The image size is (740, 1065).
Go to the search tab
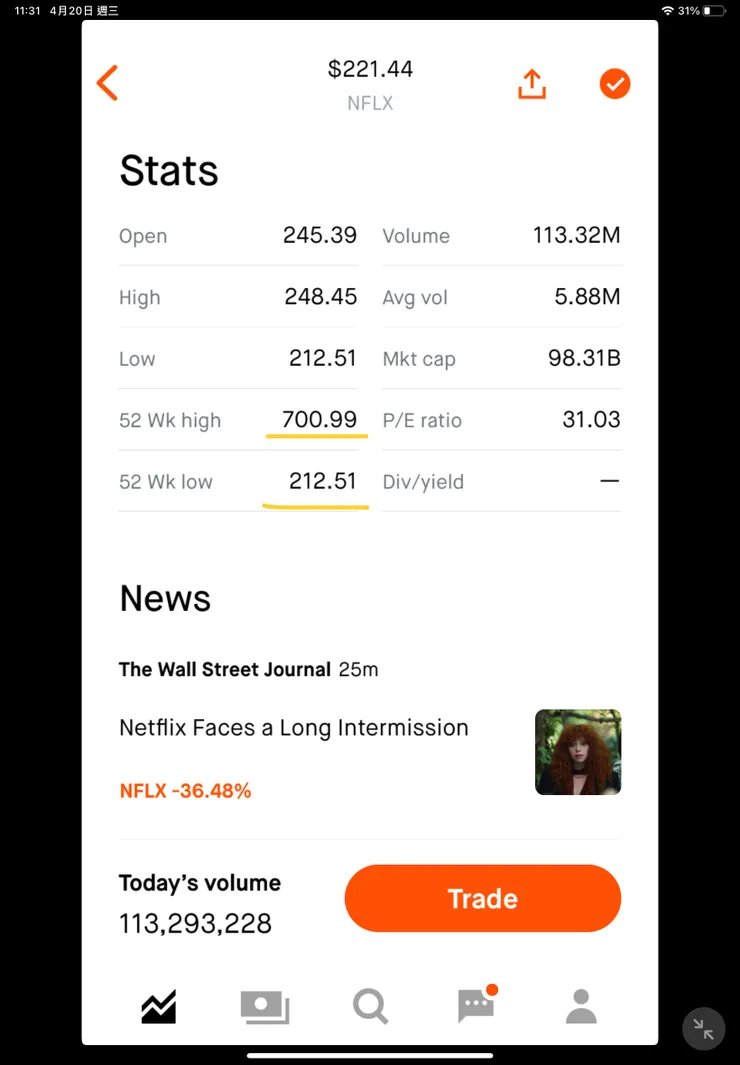coord(370,1006)
